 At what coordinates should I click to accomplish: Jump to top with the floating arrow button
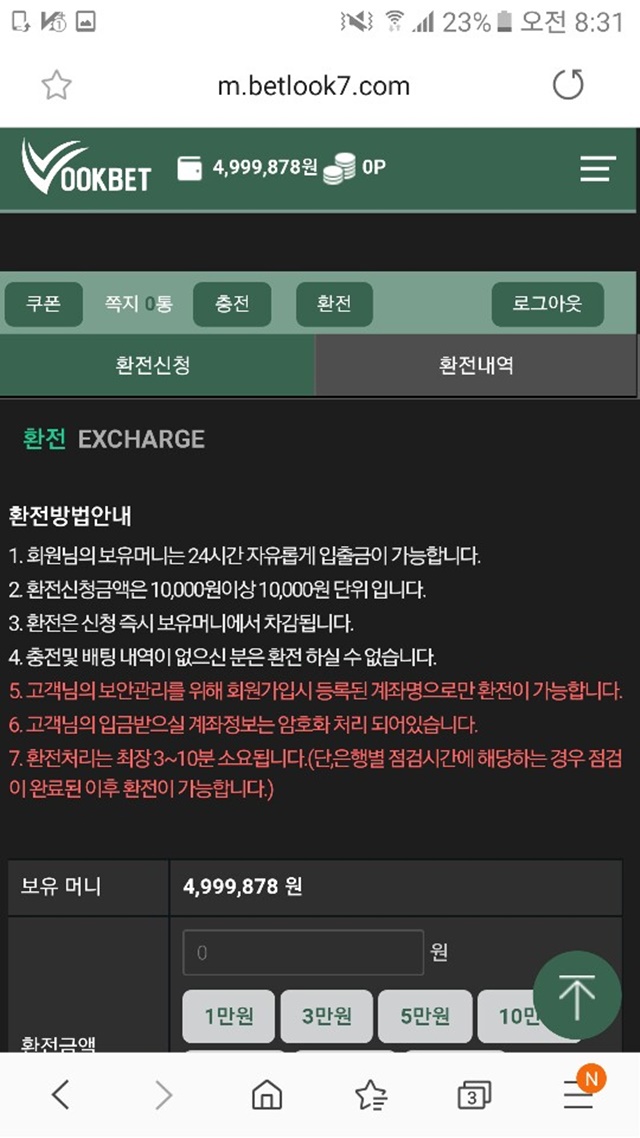tap(577, 995)
